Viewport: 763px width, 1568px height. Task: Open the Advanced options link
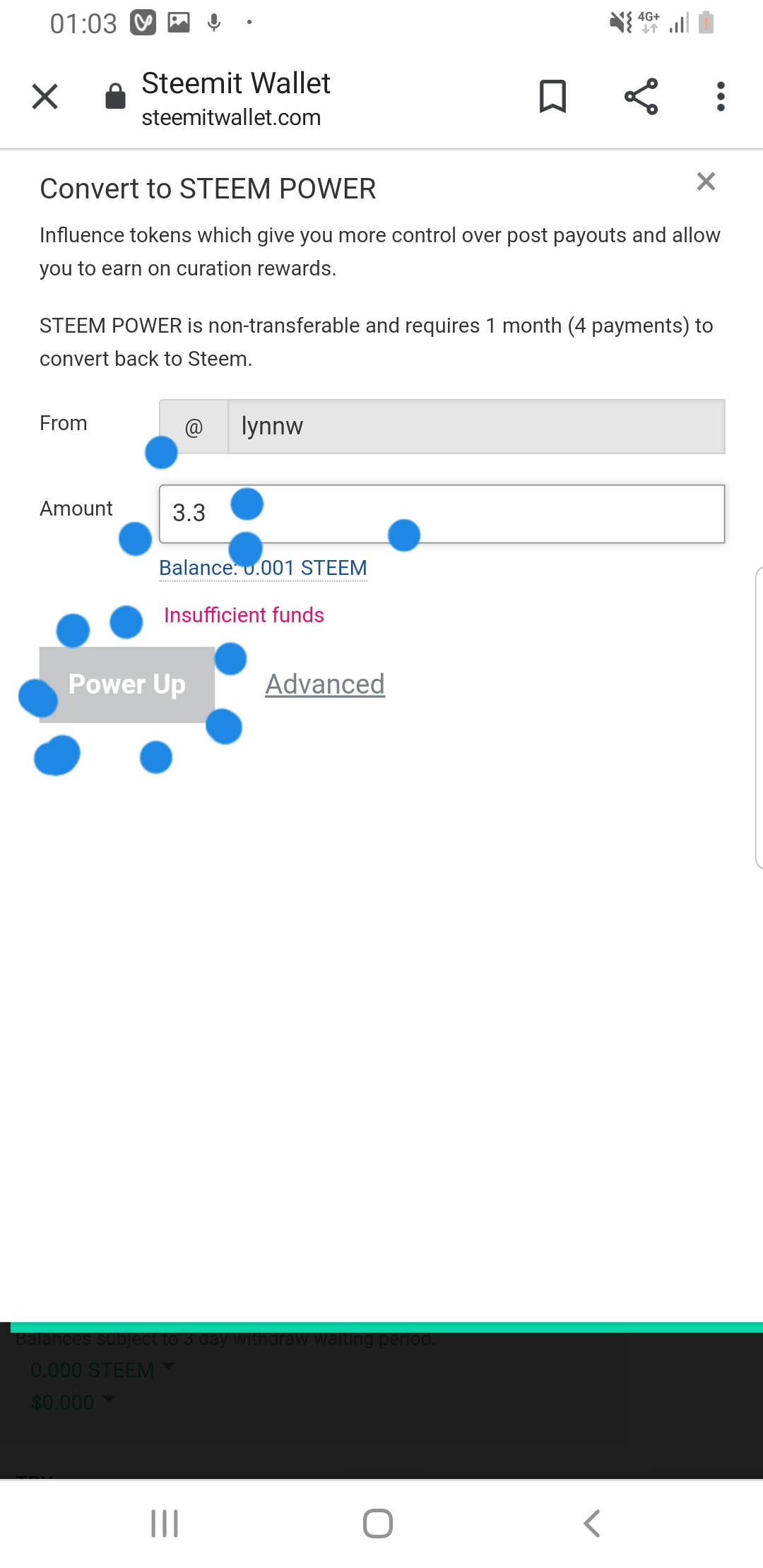(x=325, y=684)
